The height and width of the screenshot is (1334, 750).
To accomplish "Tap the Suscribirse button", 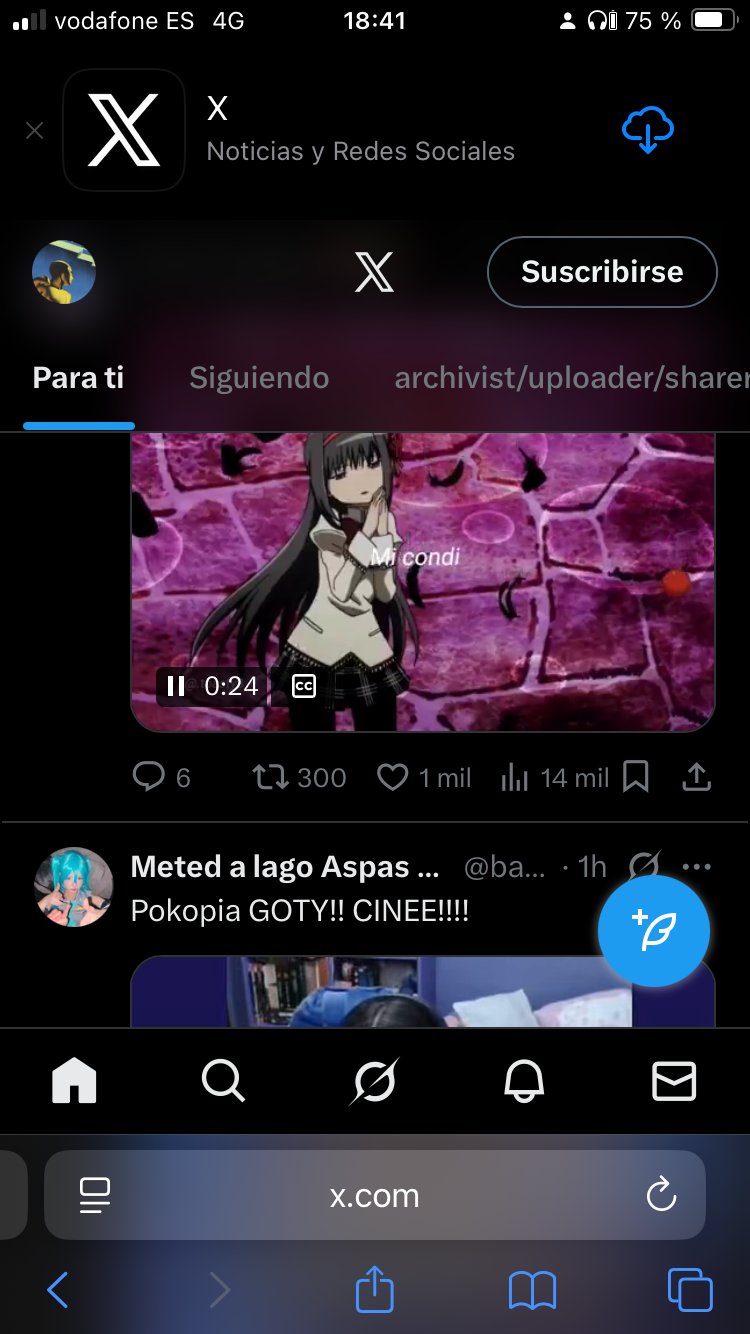I will 602,272.
